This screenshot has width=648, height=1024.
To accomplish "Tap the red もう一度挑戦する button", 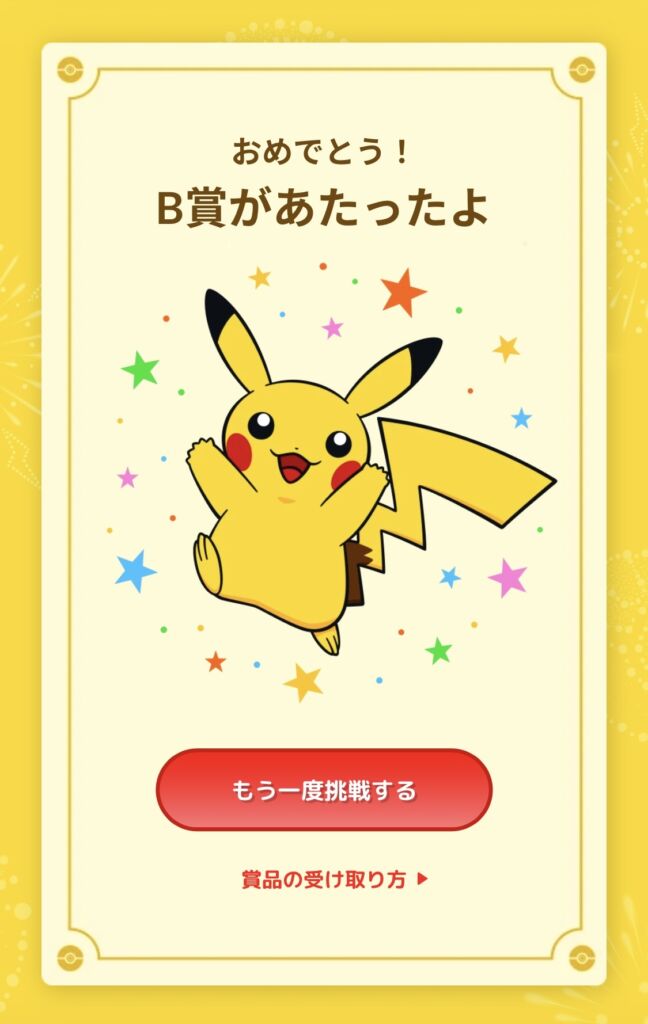I will [x=324, y=790].
